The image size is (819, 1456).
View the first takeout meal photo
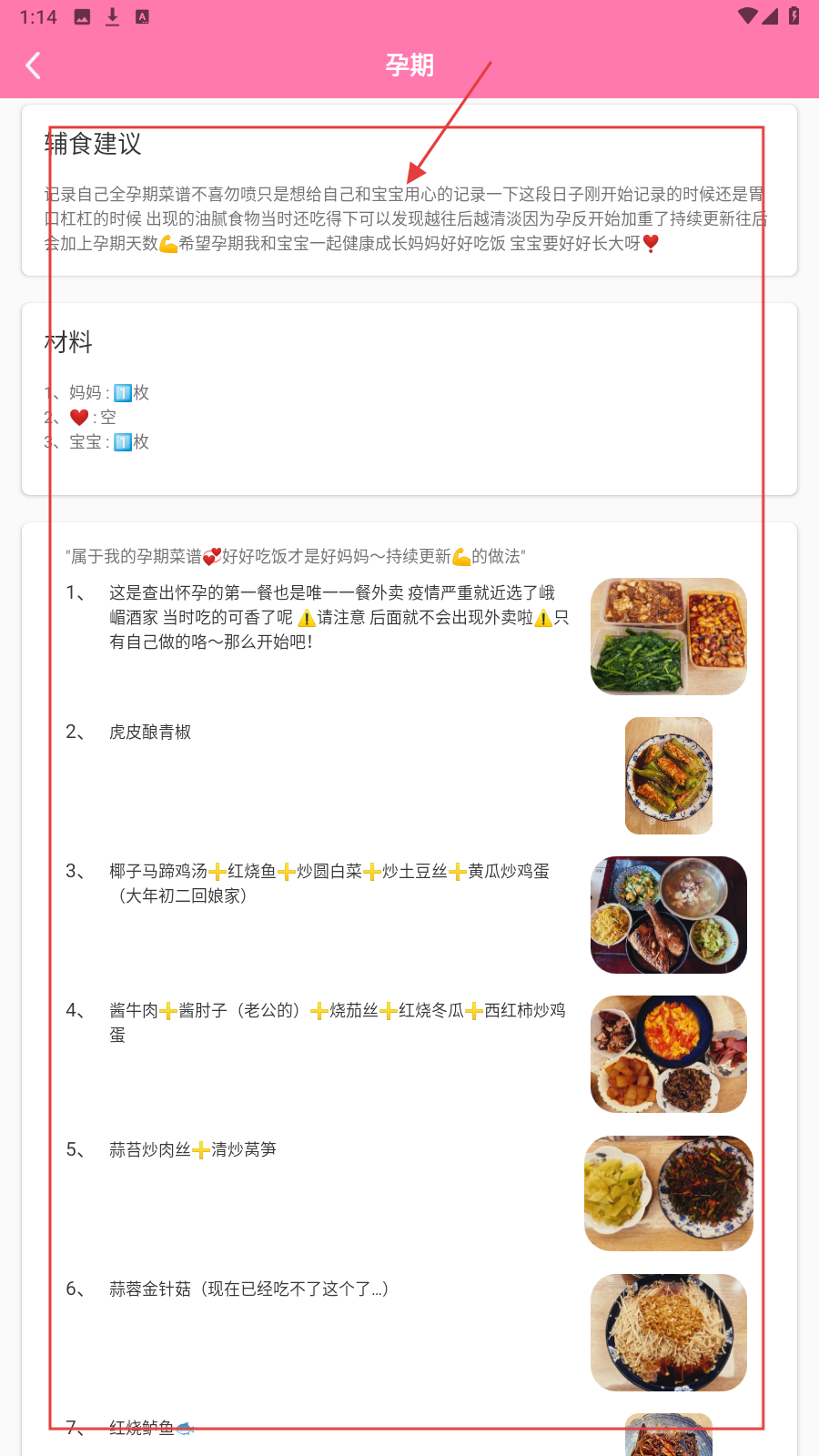(x=668, y=636)
